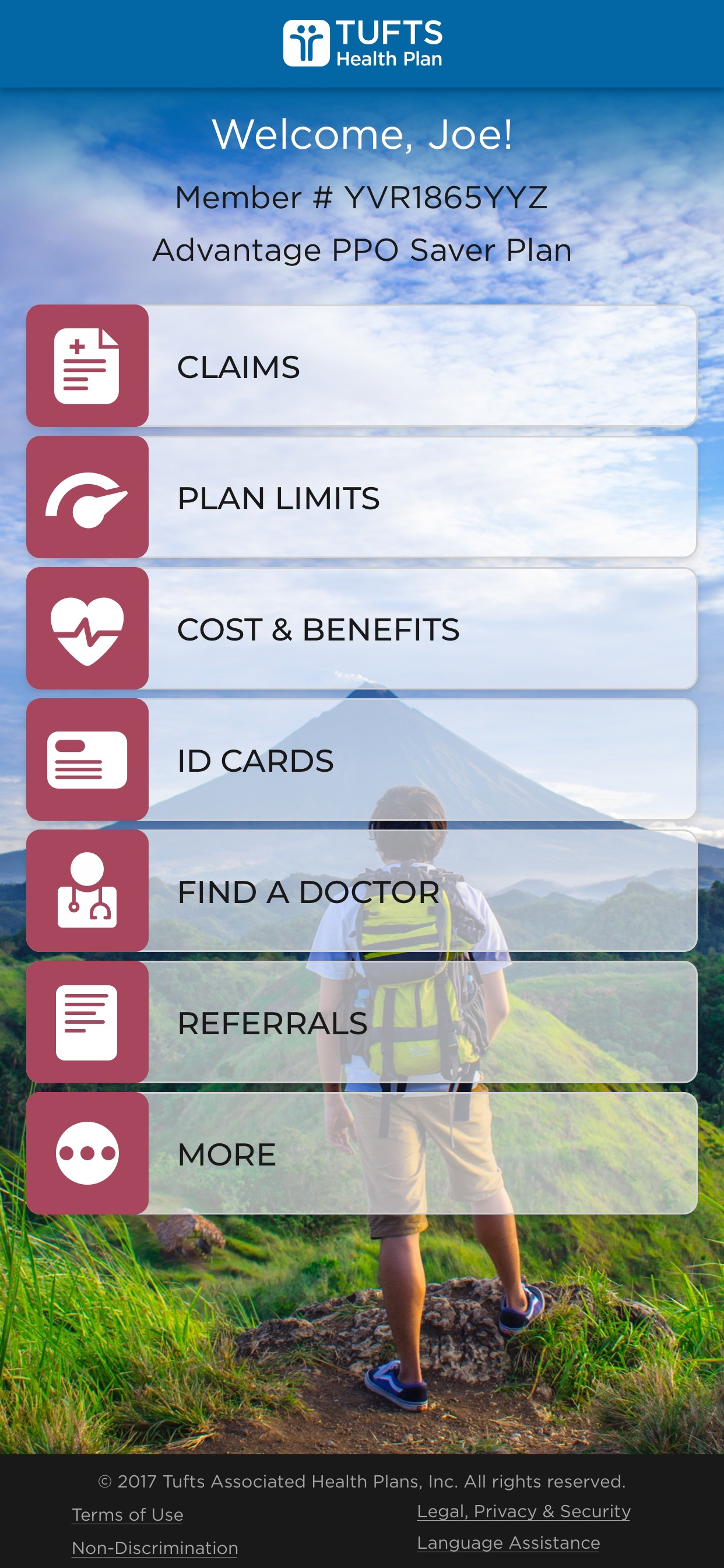The width and height of the screenshot is (724, 1568).
Task: Click the Legal, Privacy & Security link
Action: pos(523,1511)
